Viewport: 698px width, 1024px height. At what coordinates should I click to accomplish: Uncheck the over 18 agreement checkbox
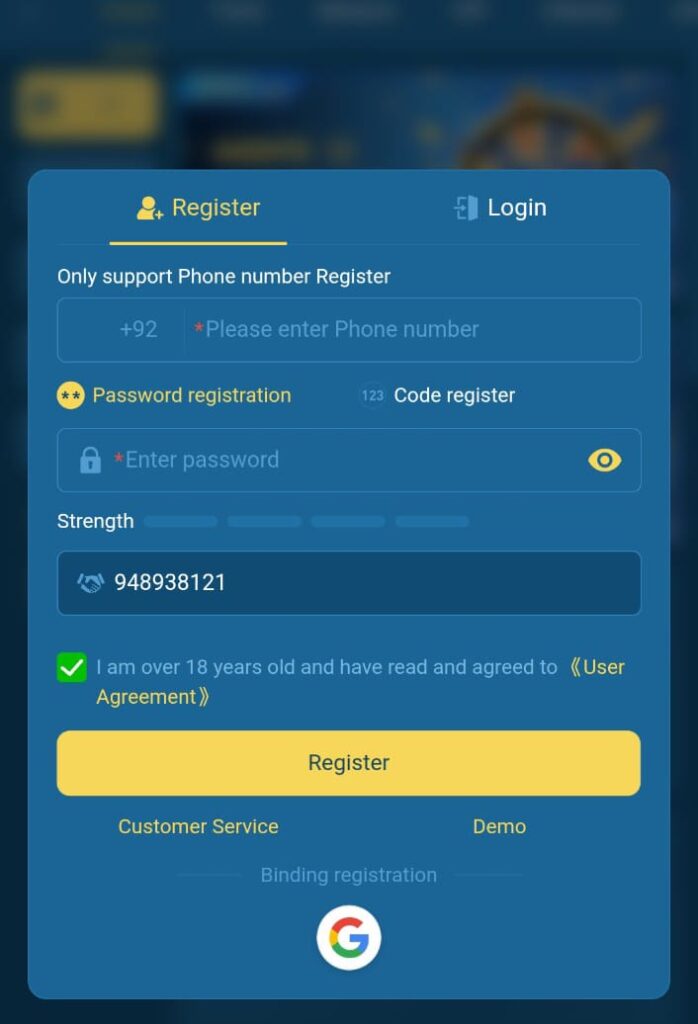click(x=72, y=667)
